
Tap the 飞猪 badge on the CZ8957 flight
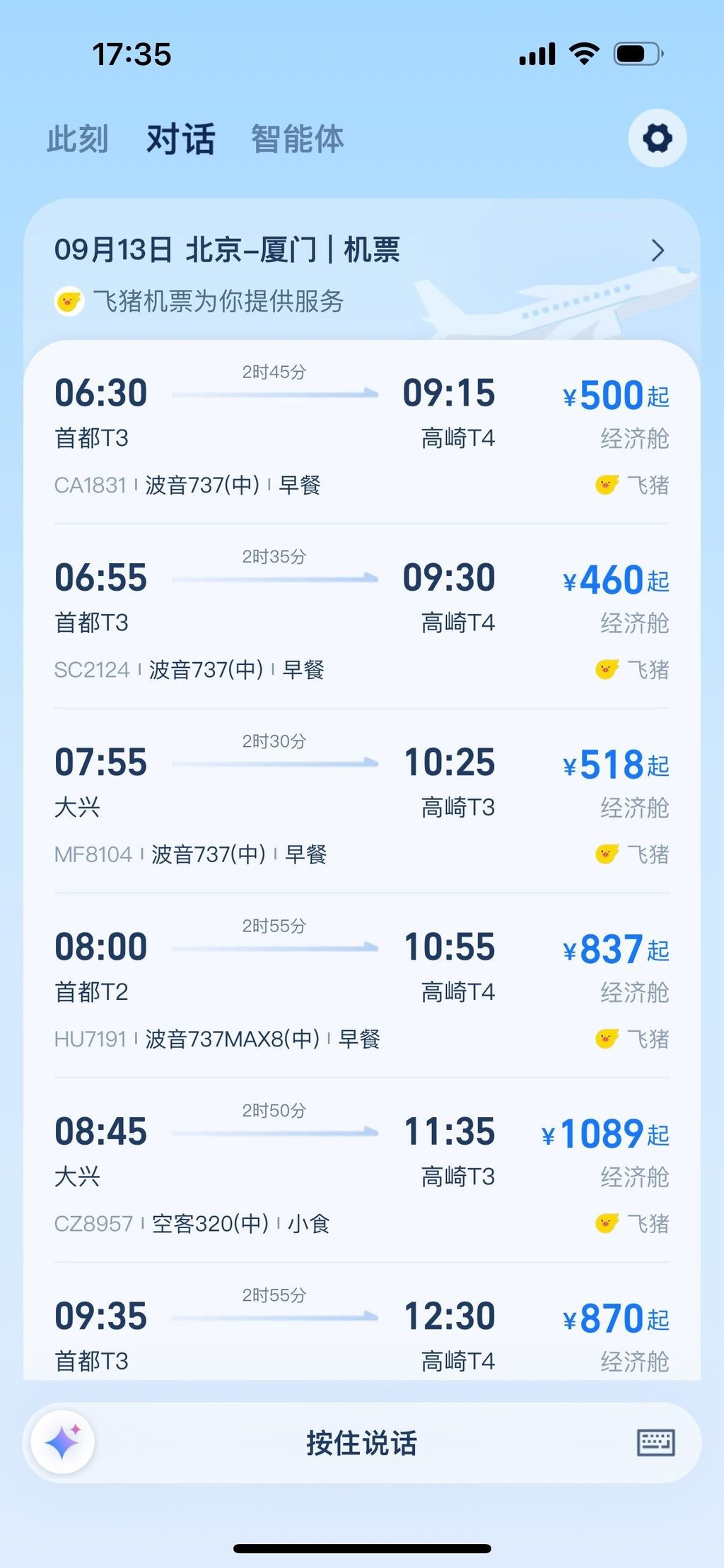631,1222
